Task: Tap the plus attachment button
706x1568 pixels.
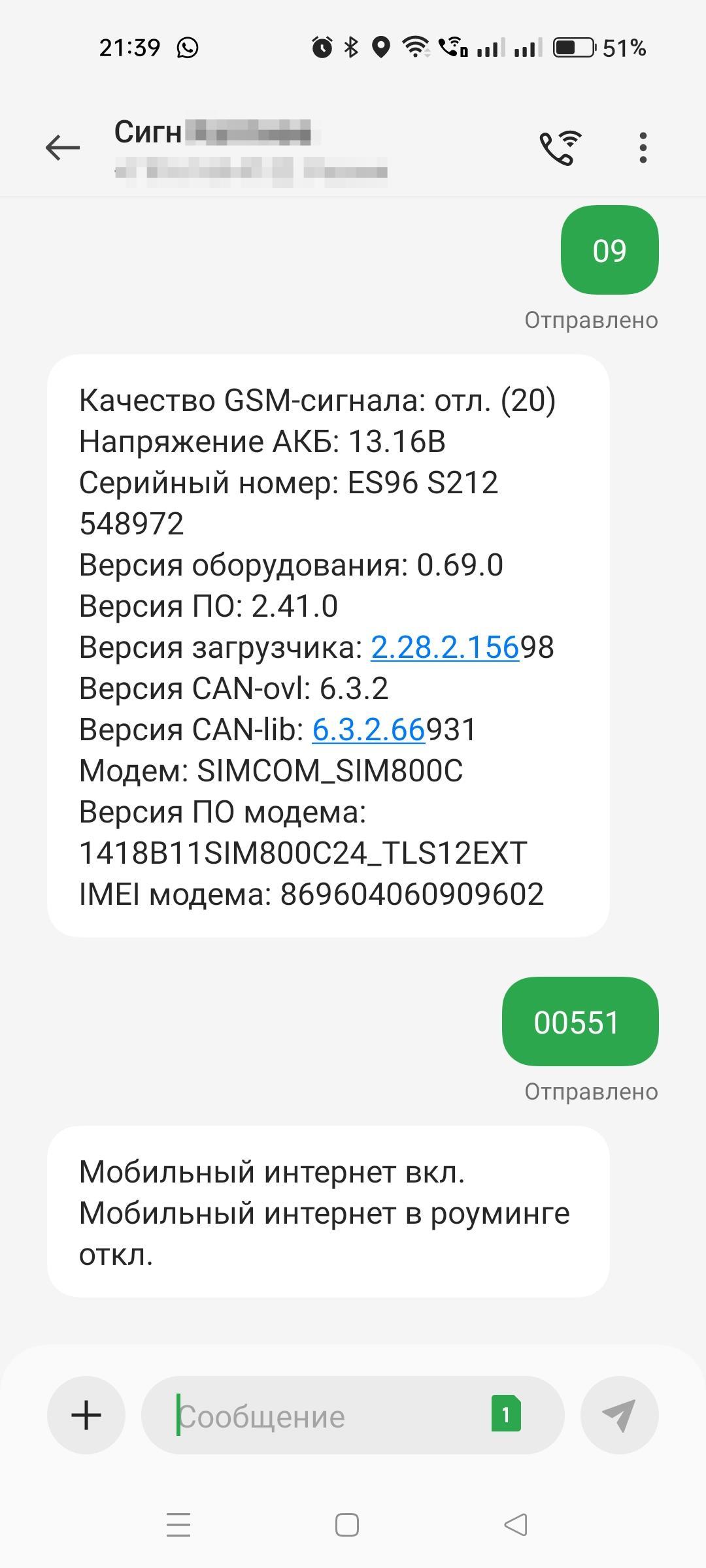Action: pyautogui.click(x=86, y=1416)
